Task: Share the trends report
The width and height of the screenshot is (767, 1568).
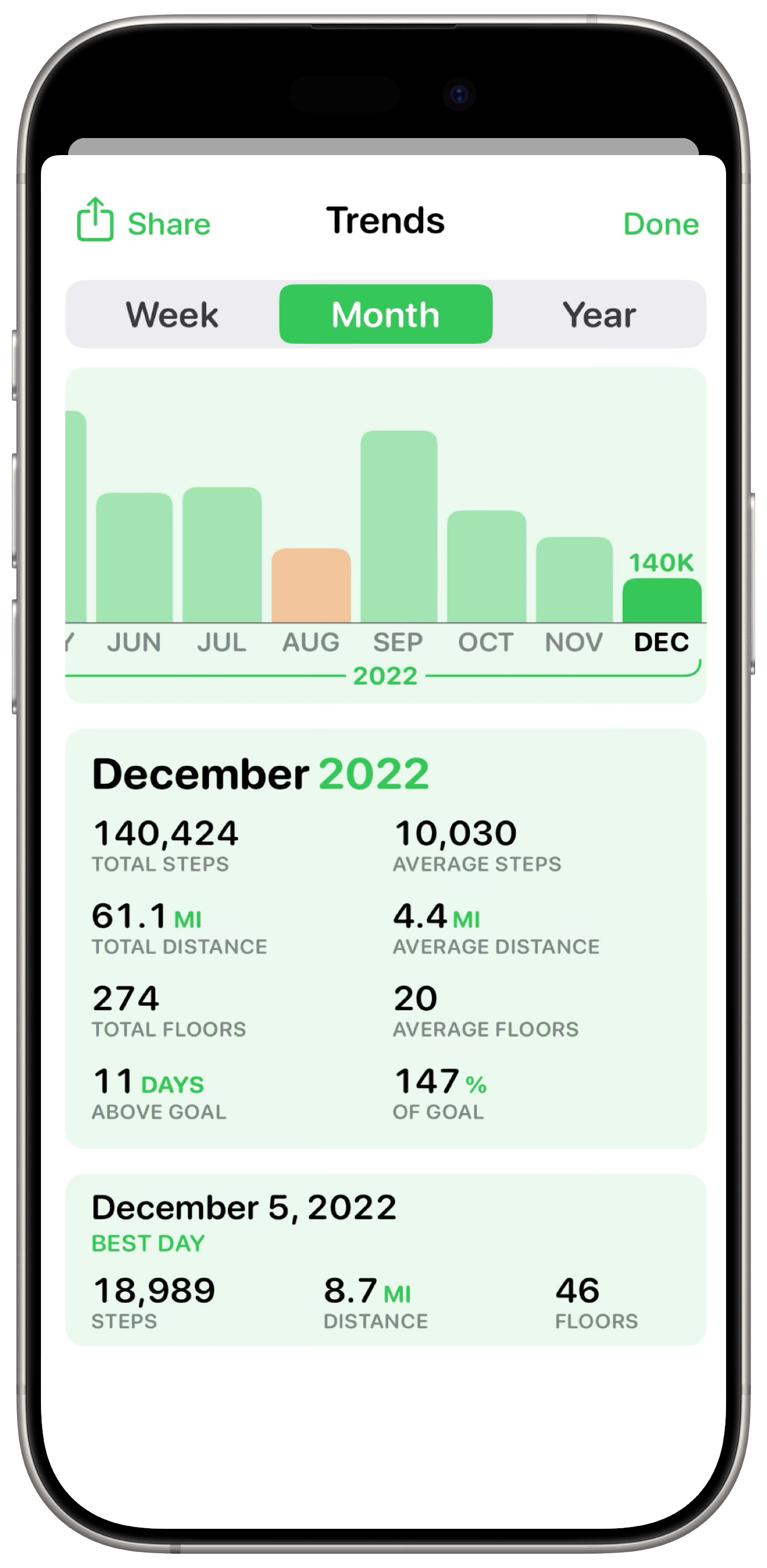Action: (x=144, y=222)
